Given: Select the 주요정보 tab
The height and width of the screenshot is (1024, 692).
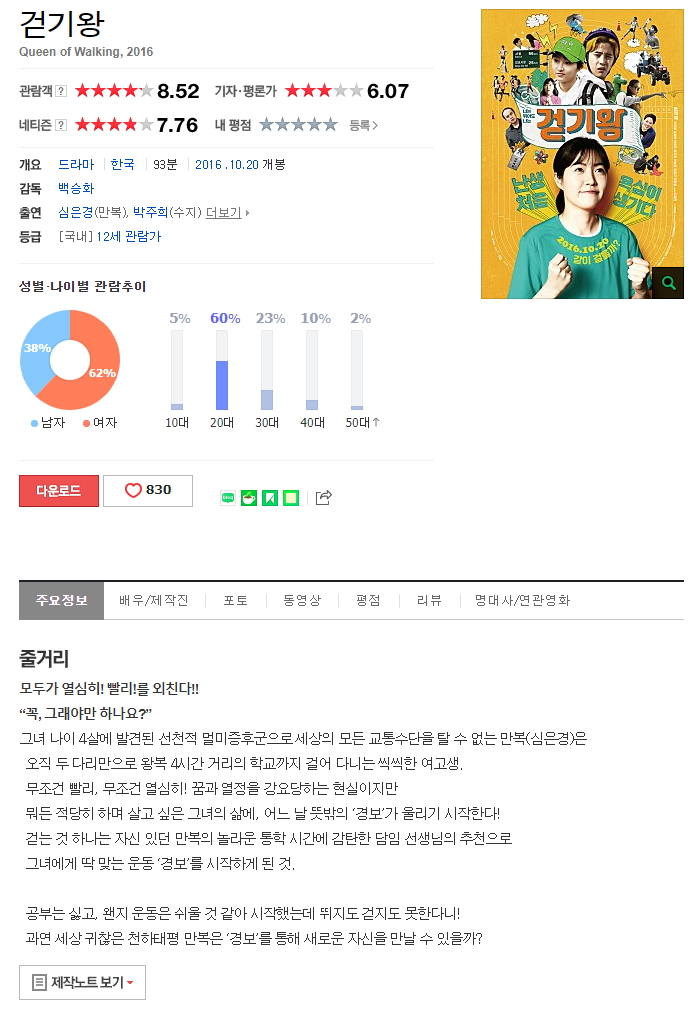Looking at the screenshot, I should 61,601.
